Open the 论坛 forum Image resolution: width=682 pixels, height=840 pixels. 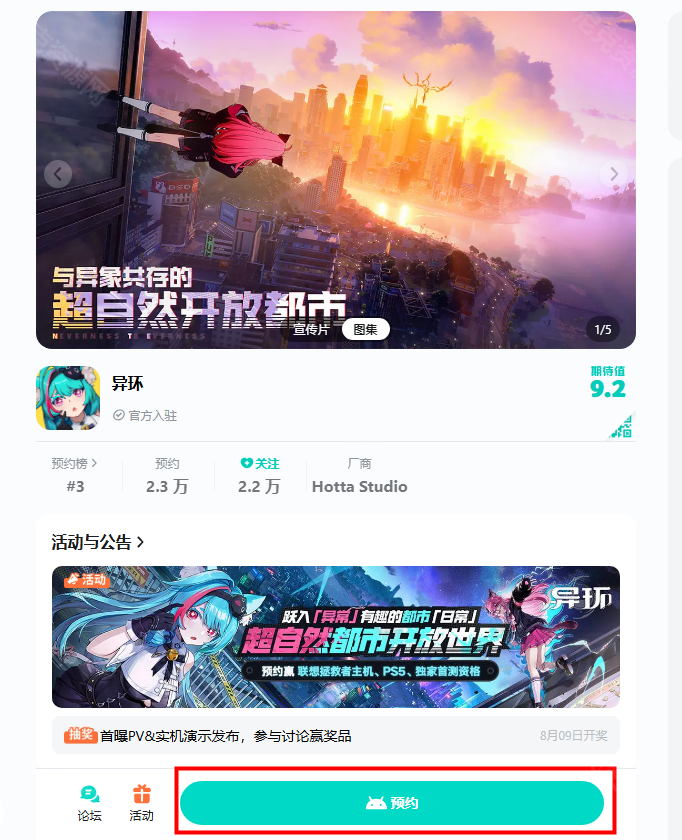(x=90, y=802)
